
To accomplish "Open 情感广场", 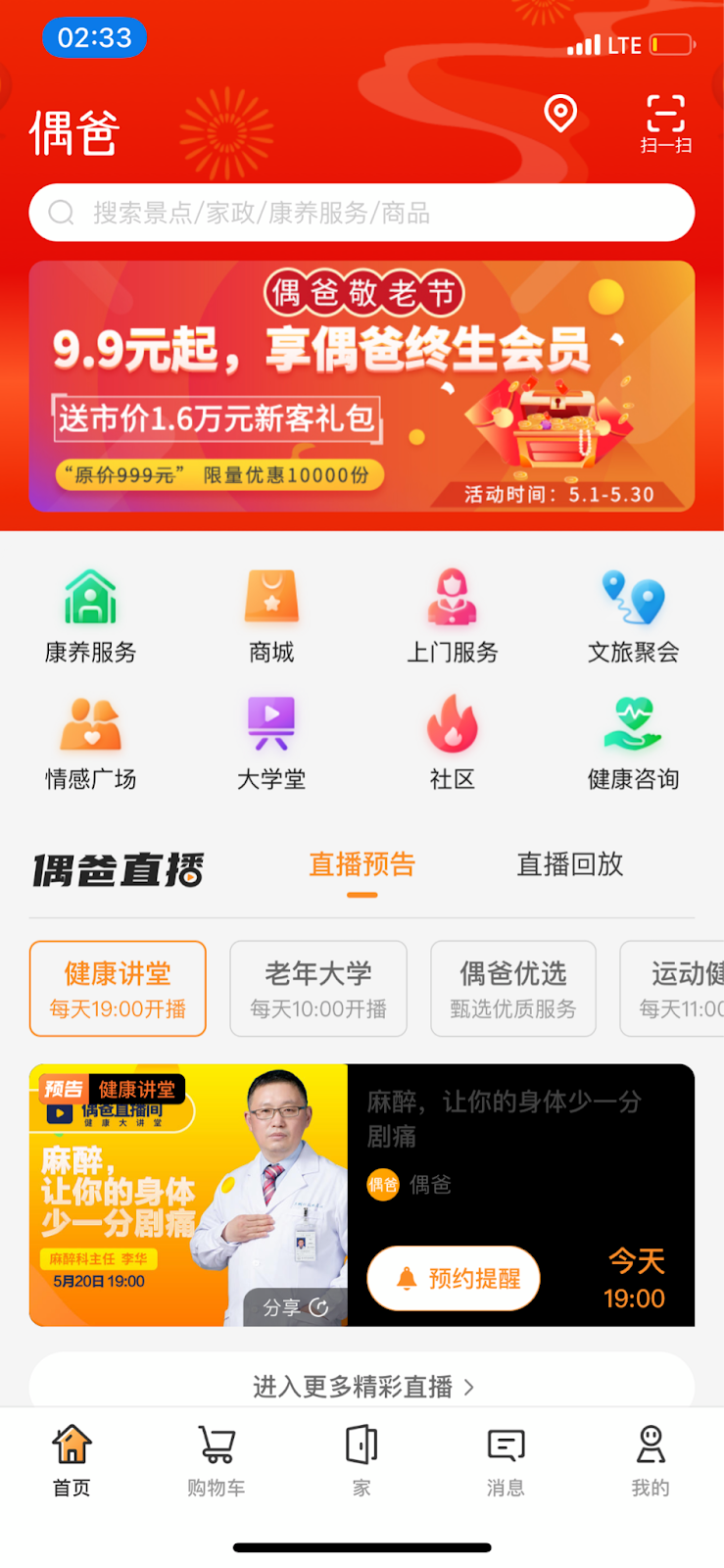I will 90,744.
